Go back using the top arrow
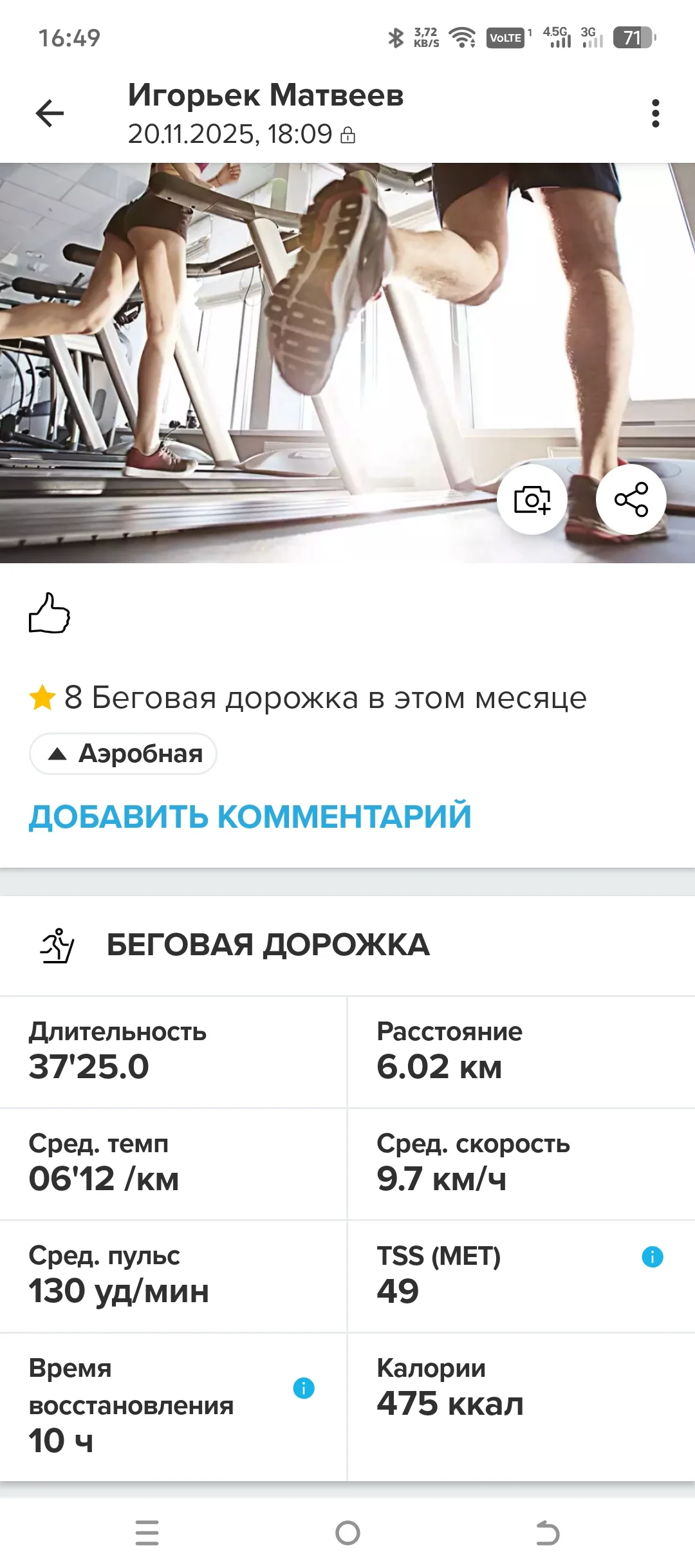 (50, 114)
